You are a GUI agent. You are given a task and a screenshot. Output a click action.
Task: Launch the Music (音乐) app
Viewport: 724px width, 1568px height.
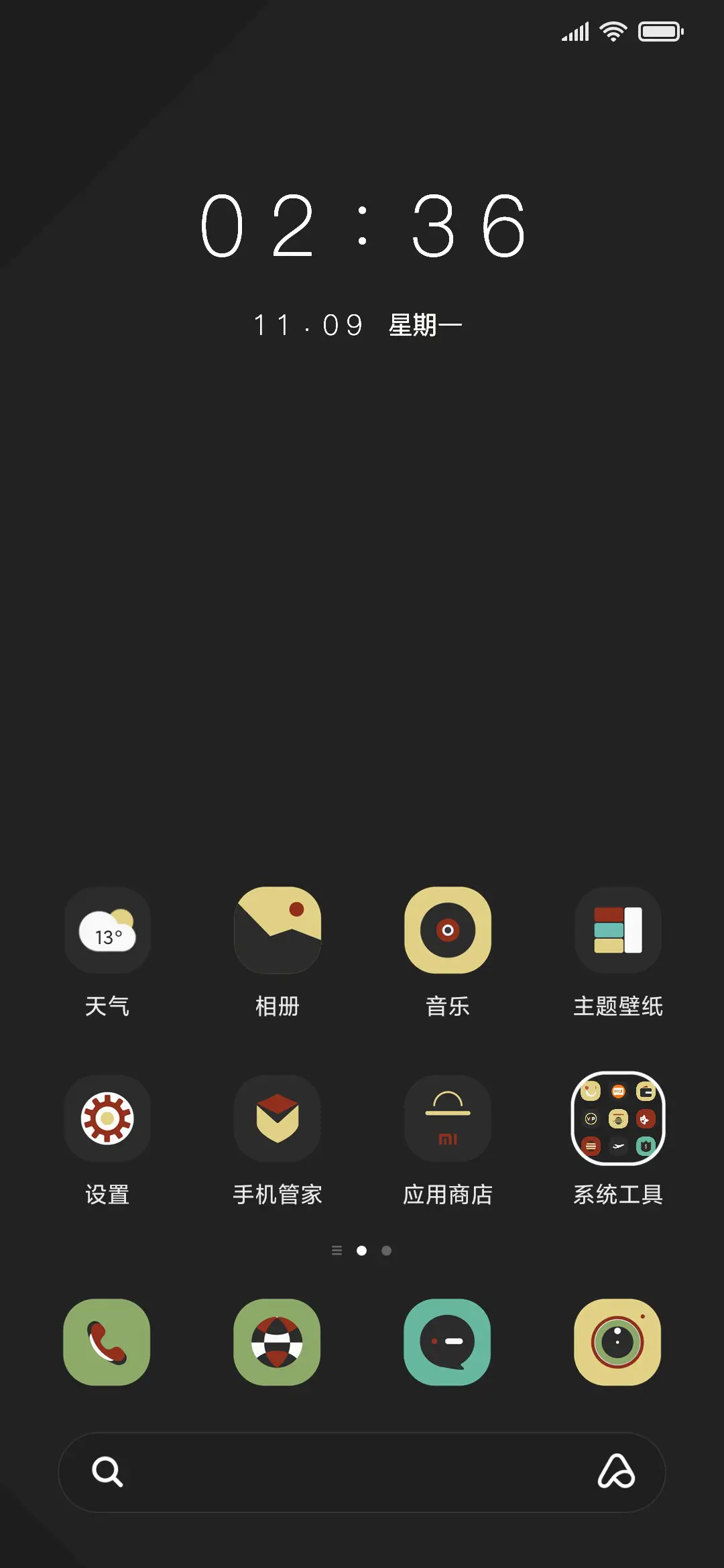click(x=448, y=931)
